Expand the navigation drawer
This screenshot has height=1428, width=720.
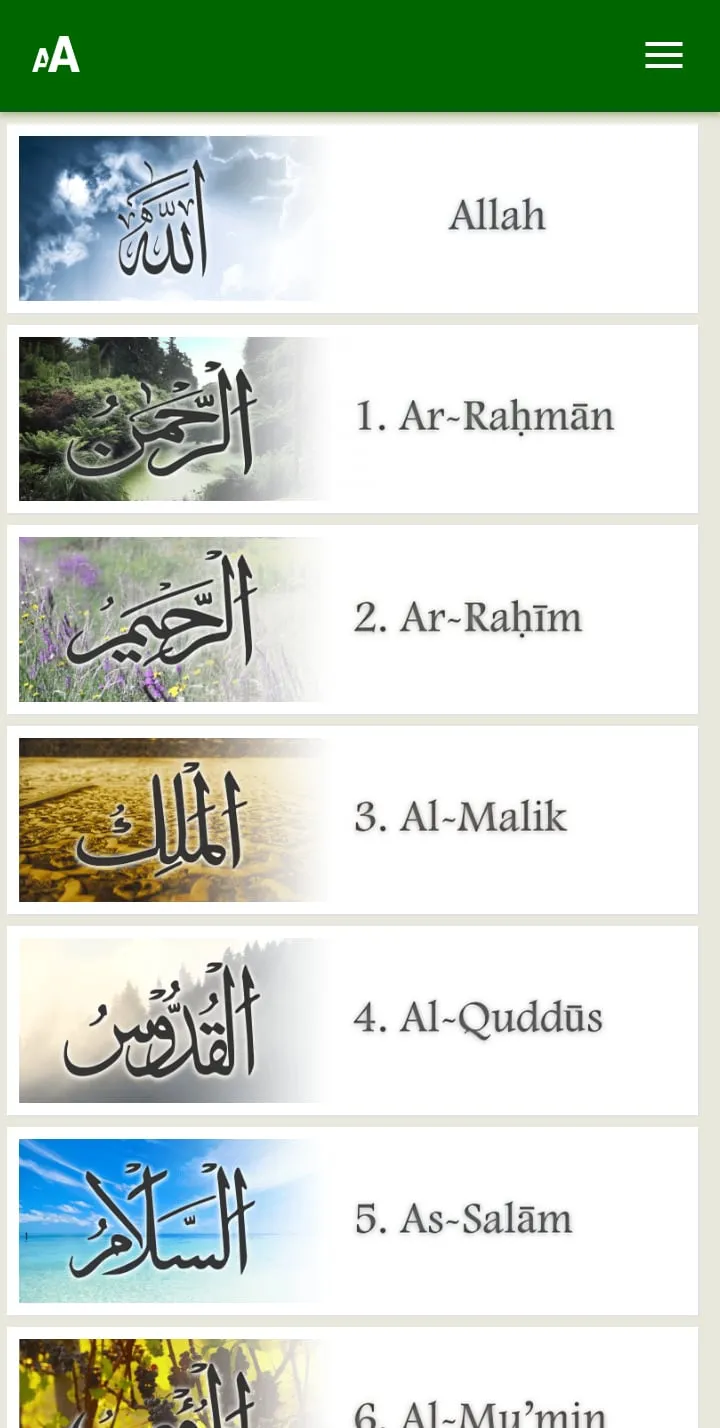[663, 55]
